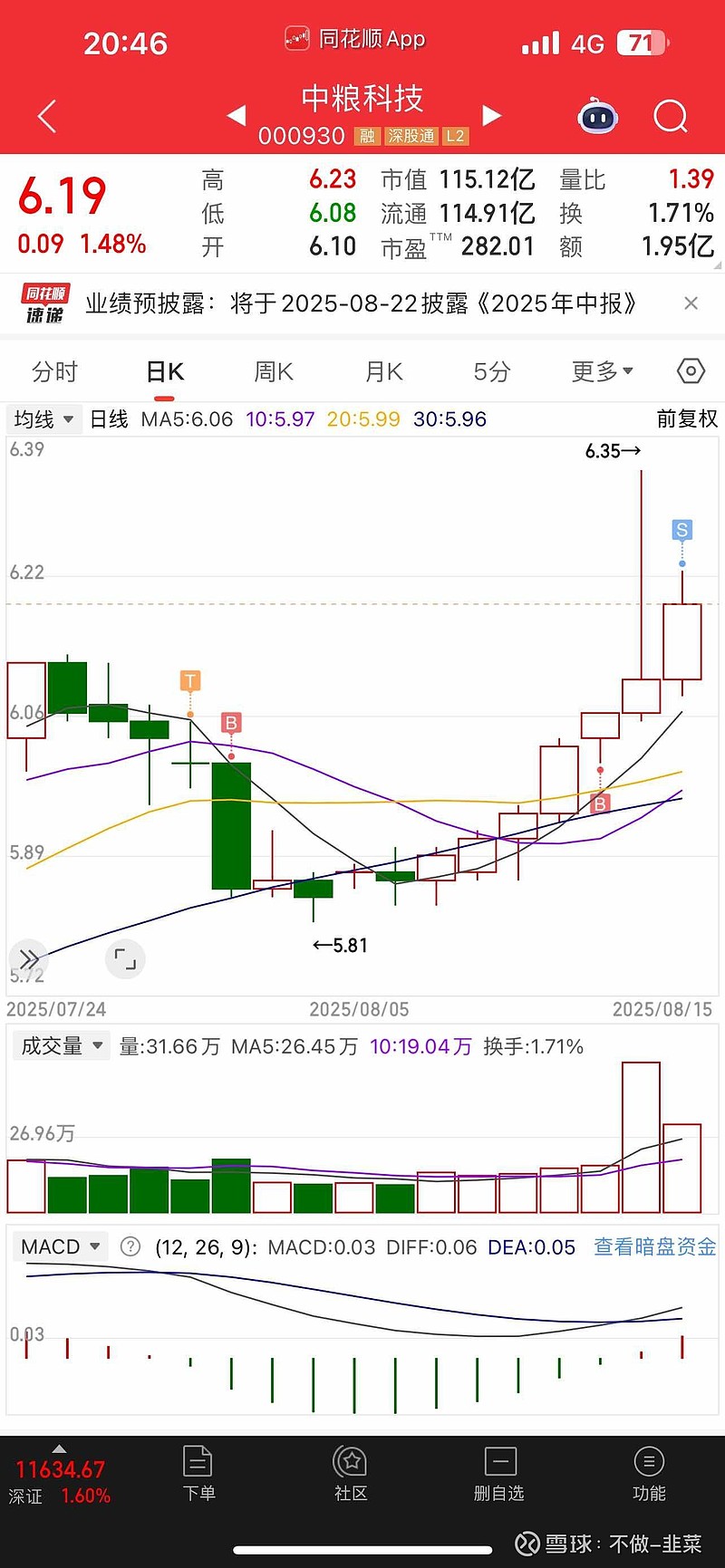Dismiss the 业绩预披露 banner
The image size is (725, 1568).
(x=691, y=303)
